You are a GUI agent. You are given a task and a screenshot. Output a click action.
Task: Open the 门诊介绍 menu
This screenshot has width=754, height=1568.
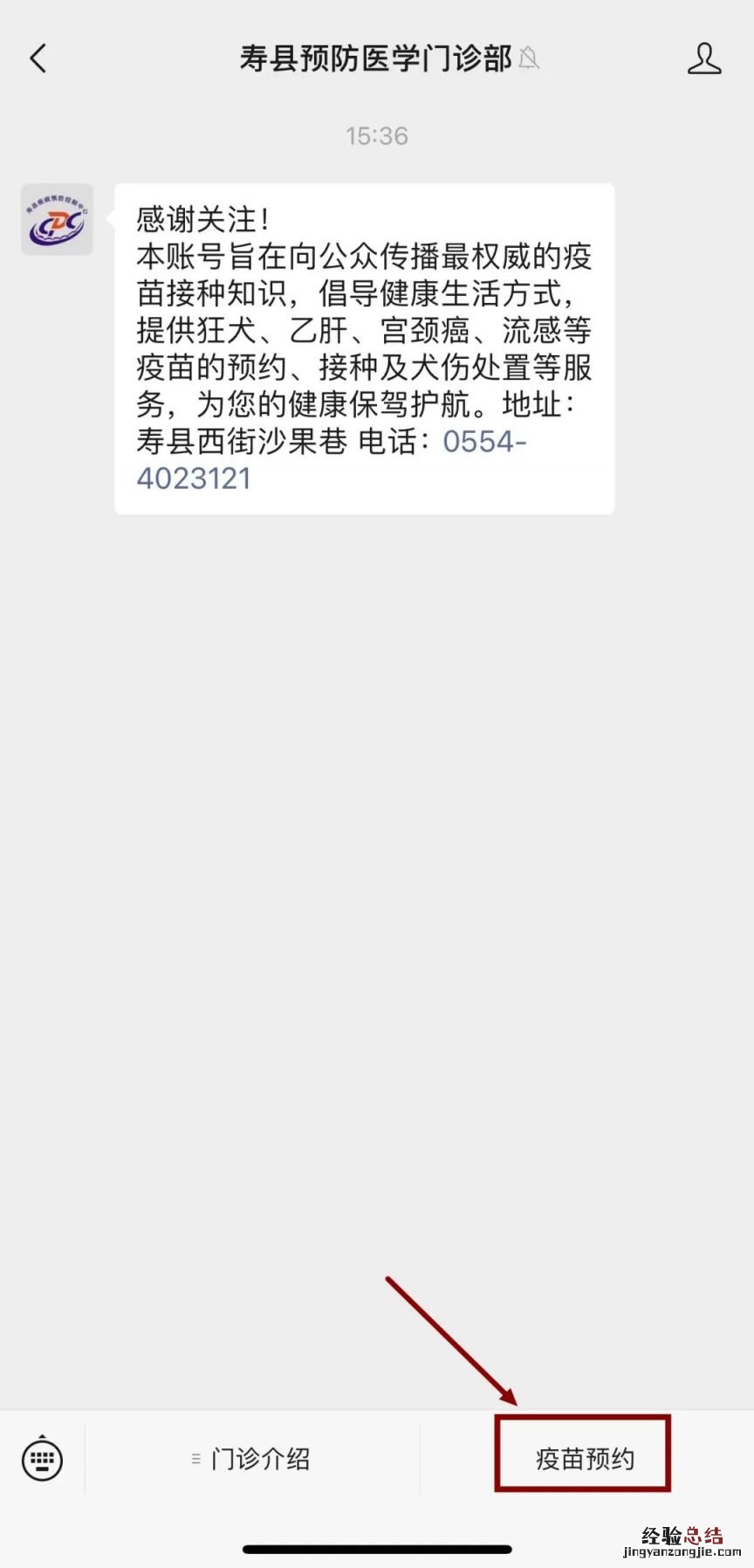tap(251, 1459)
